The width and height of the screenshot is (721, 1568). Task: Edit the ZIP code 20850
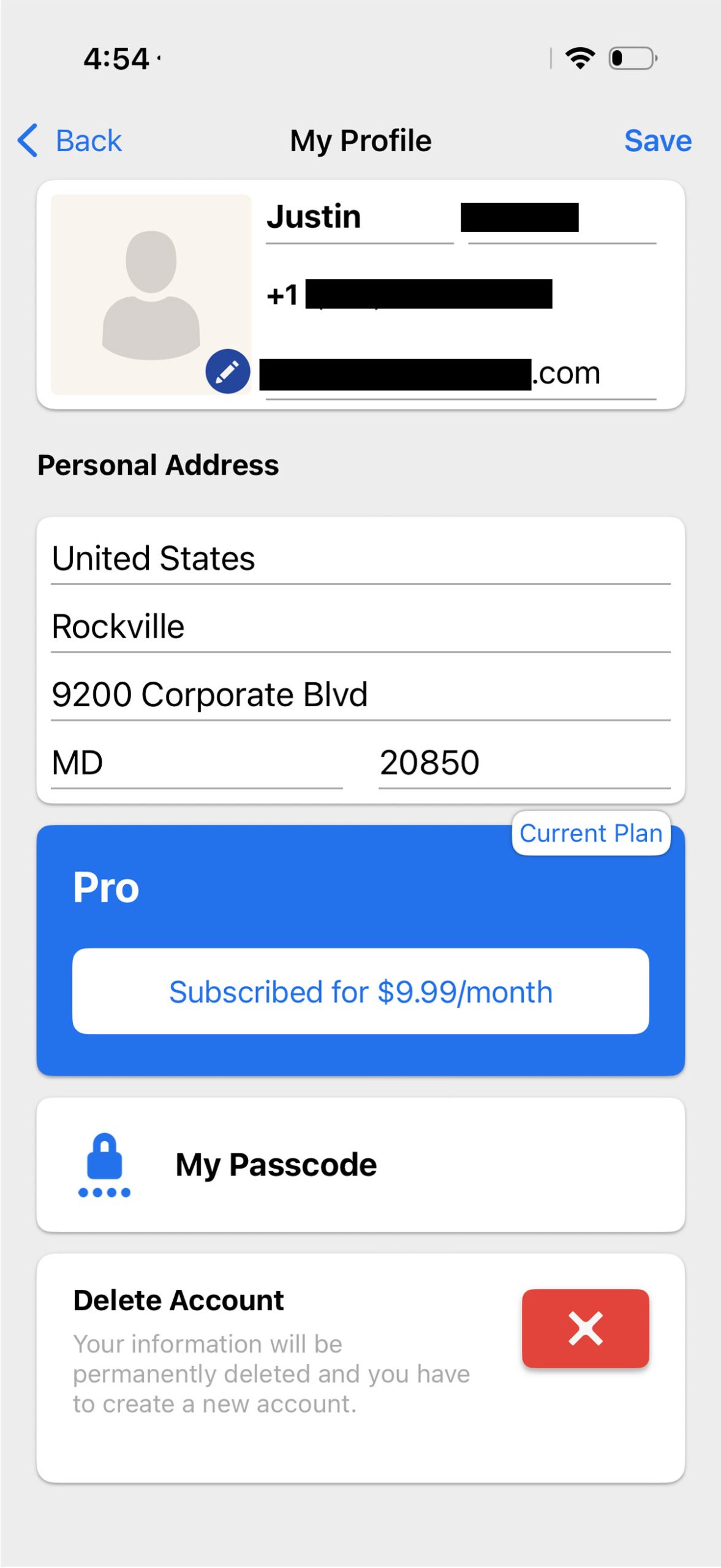[524, 763]
